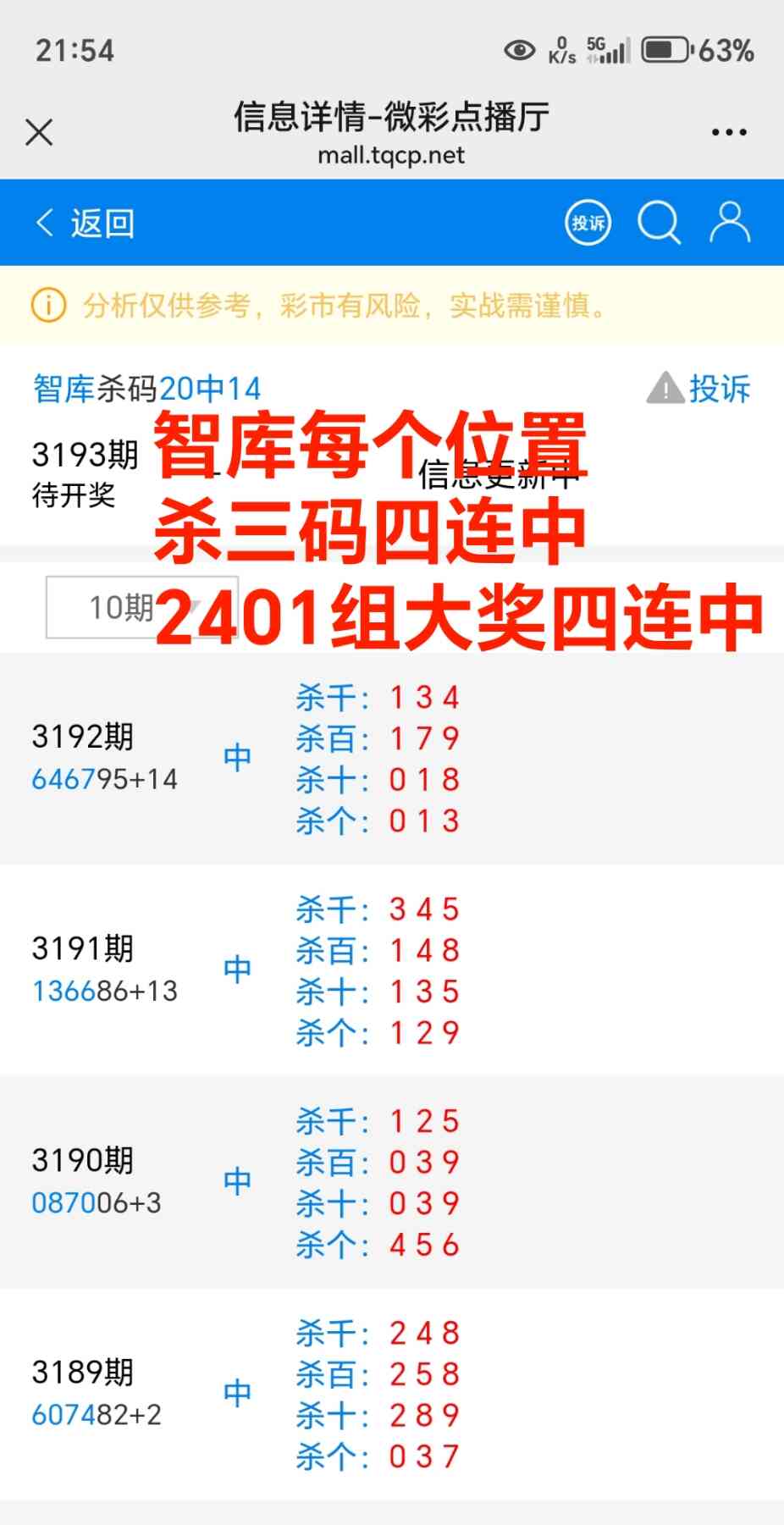Tap the 投诉 link with warning triangle

[x=699, y=390]
